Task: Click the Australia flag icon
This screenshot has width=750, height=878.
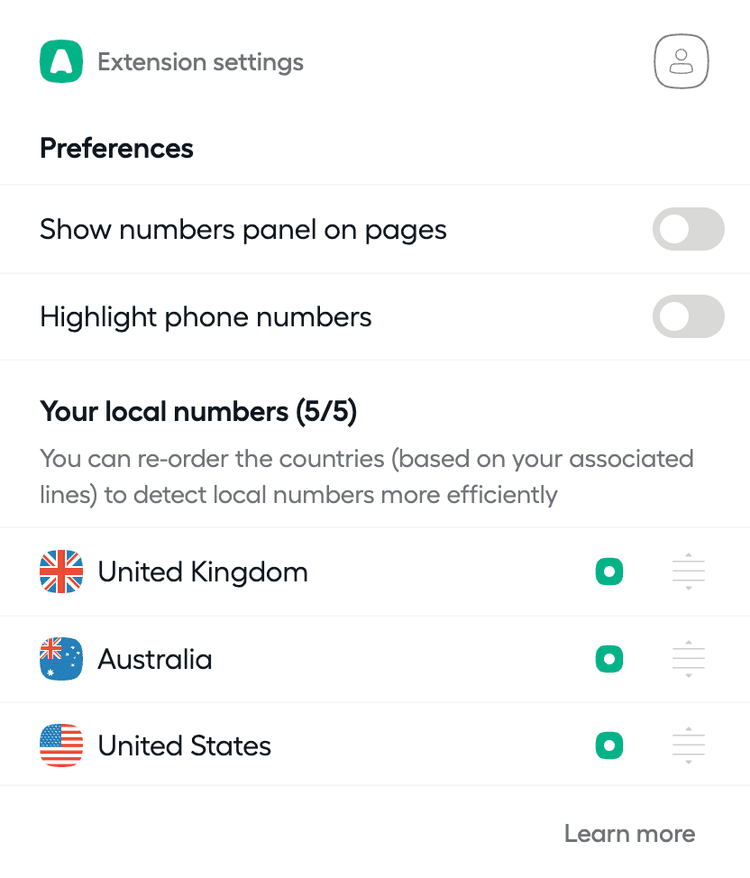Action: (x=61, y=659)
